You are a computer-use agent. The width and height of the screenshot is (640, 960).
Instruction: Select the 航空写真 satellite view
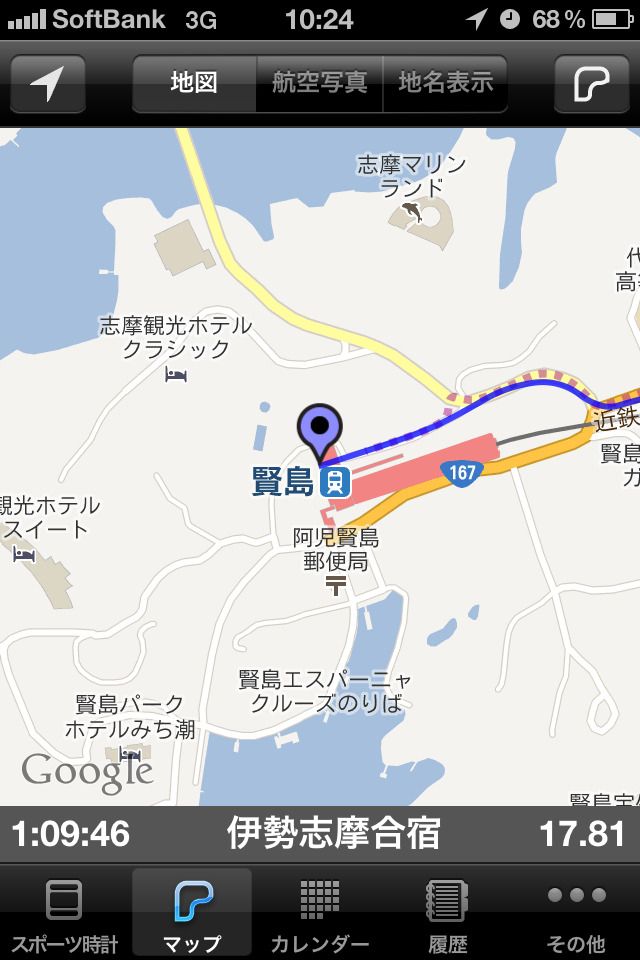320,84
